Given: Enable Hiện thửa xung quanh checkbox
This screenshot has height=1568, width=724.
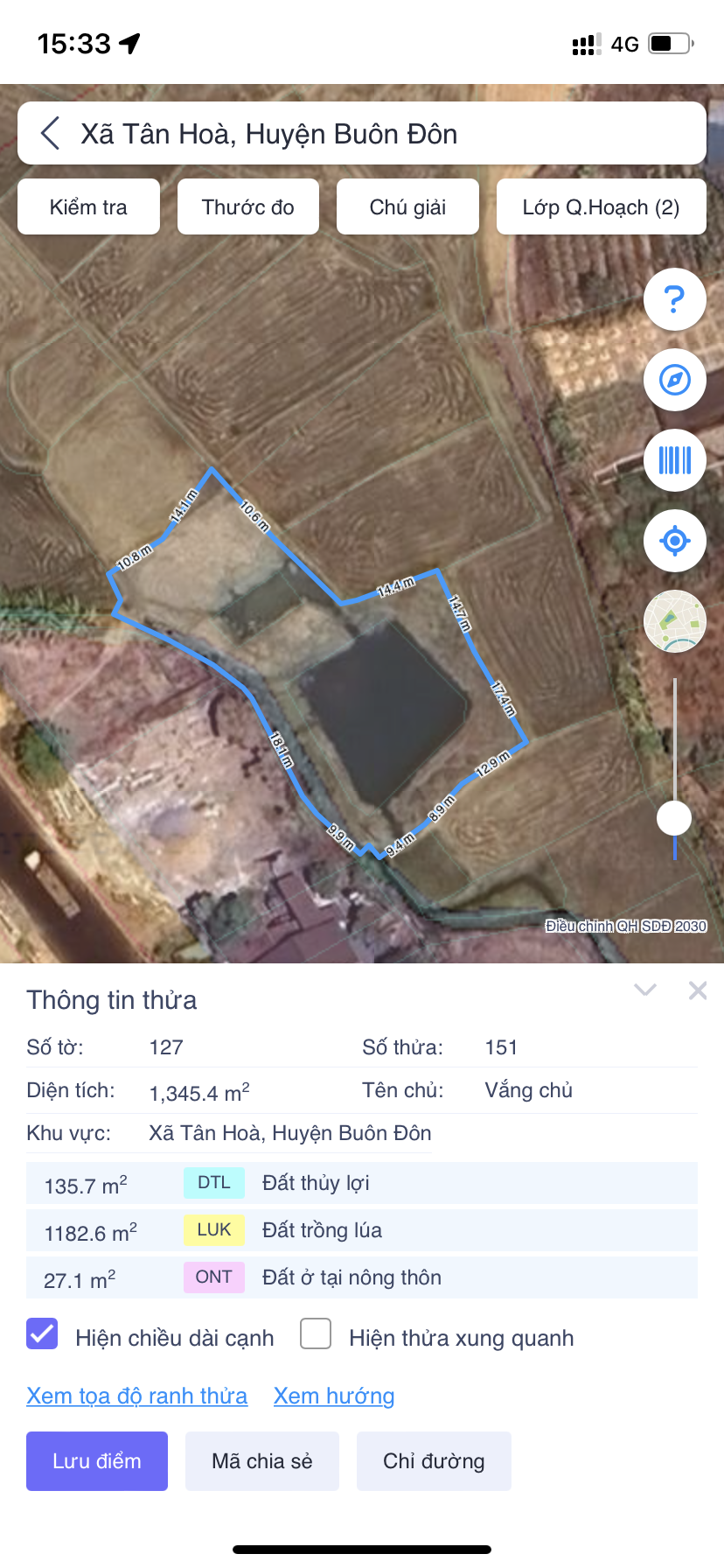Looking at the screenshot, I should [x=316, y=1334].
